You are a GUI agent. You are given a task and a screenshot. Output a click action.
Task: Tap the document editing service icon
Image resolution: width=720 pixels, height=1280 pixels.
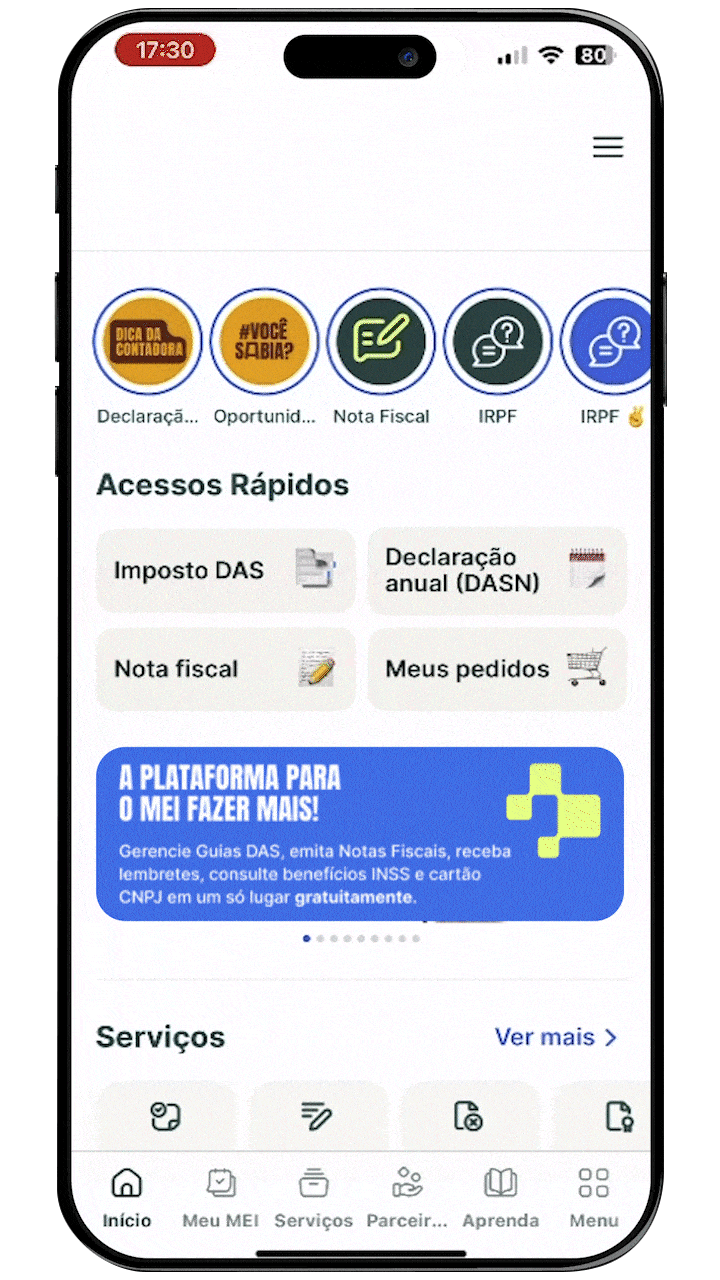tap(316, 1113)
